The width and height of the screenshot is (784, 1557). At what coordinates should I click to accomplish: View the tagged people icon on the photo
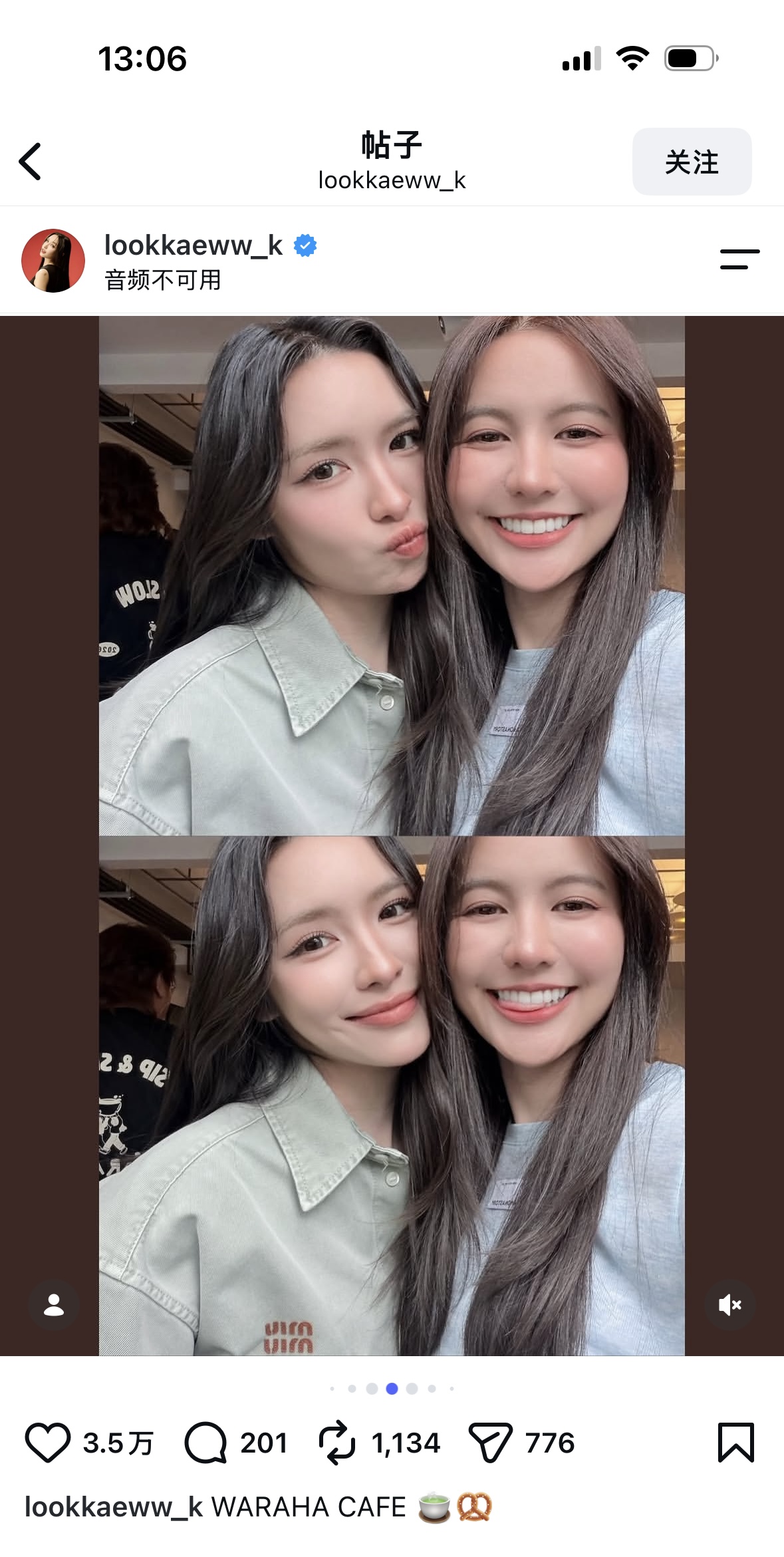tap(54, 1305)
